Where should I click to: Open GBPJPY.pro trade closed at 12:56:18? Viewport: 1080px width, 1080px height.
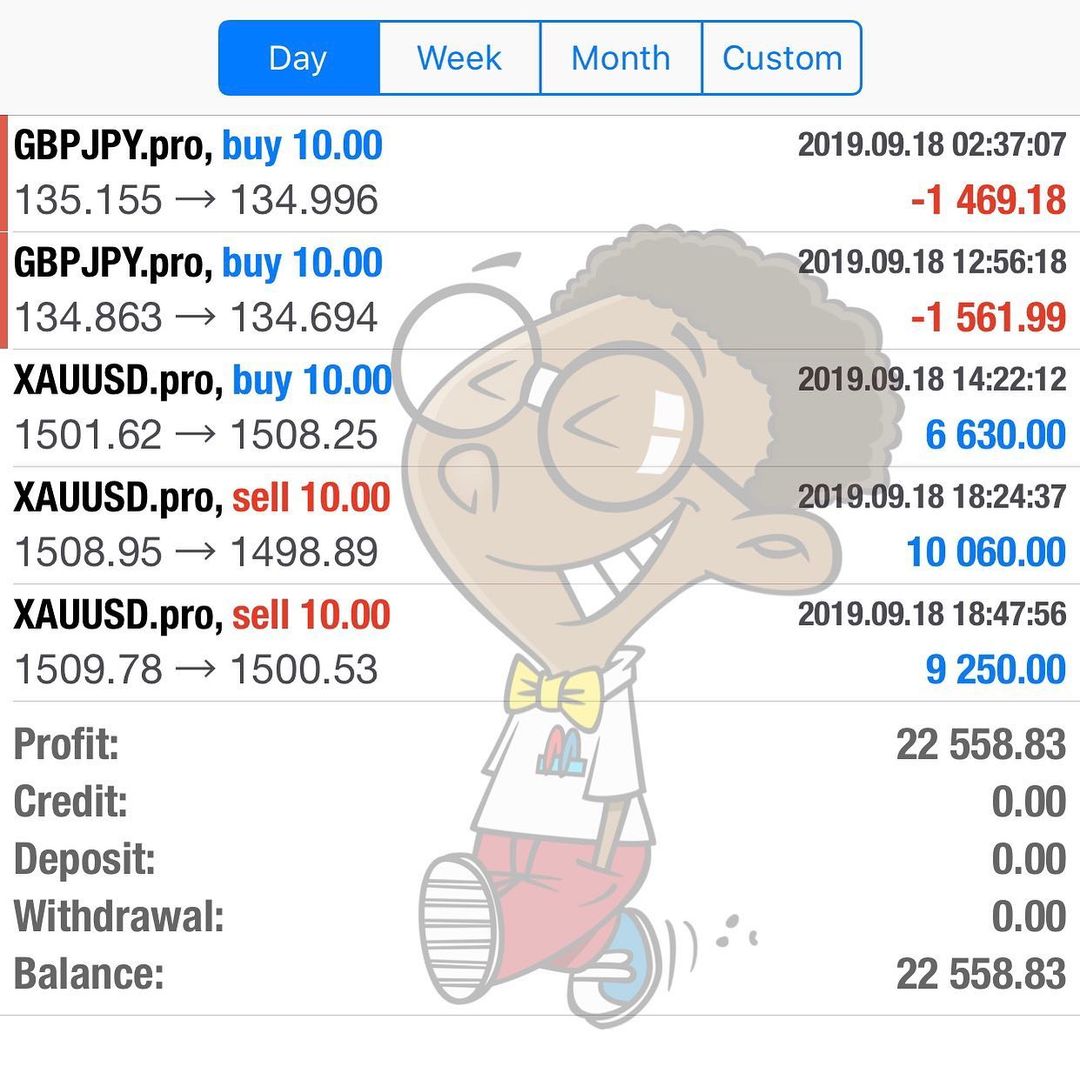coord(540,291)
